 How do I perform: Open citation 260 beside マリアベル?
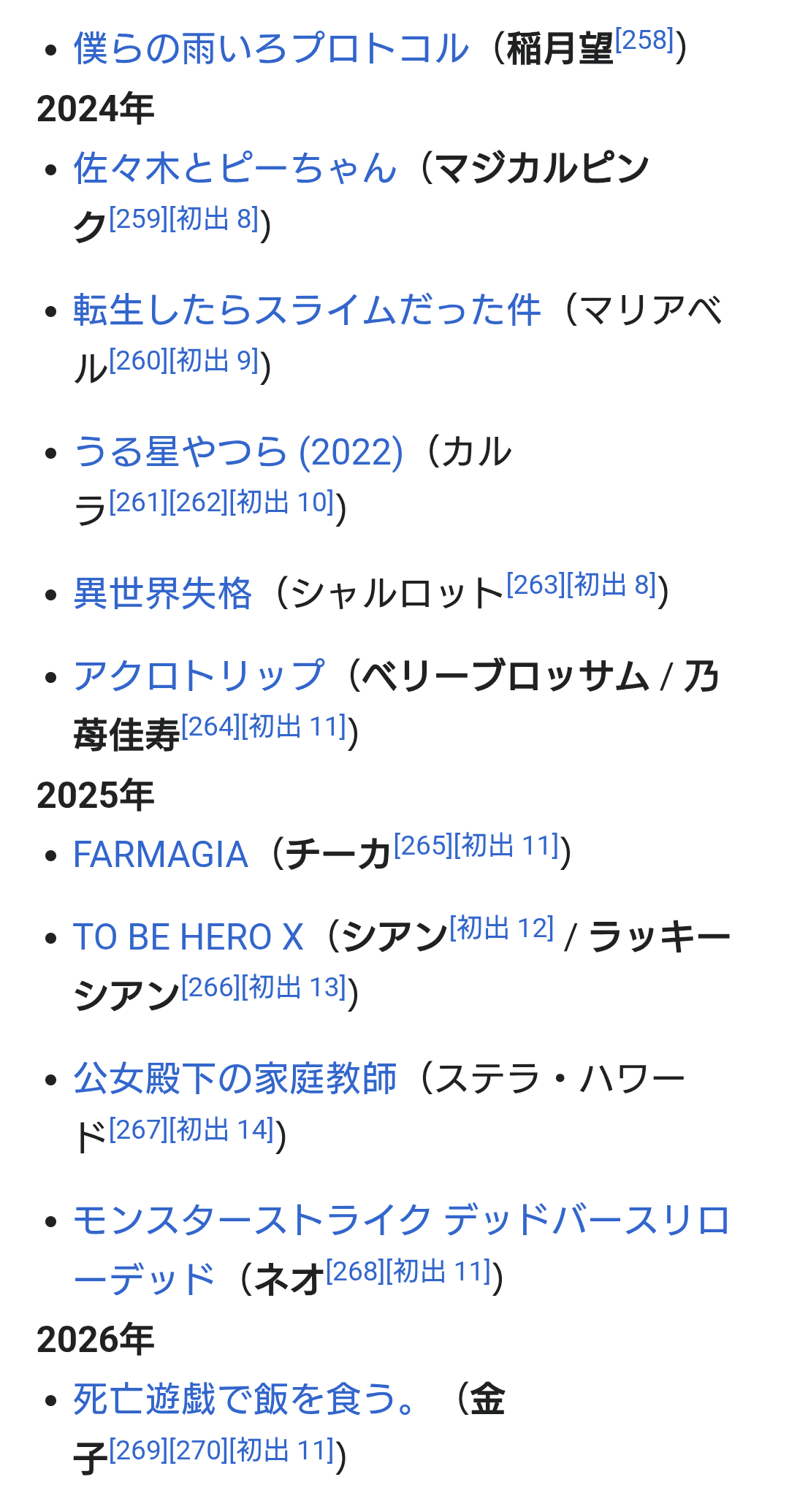[138, 360]
